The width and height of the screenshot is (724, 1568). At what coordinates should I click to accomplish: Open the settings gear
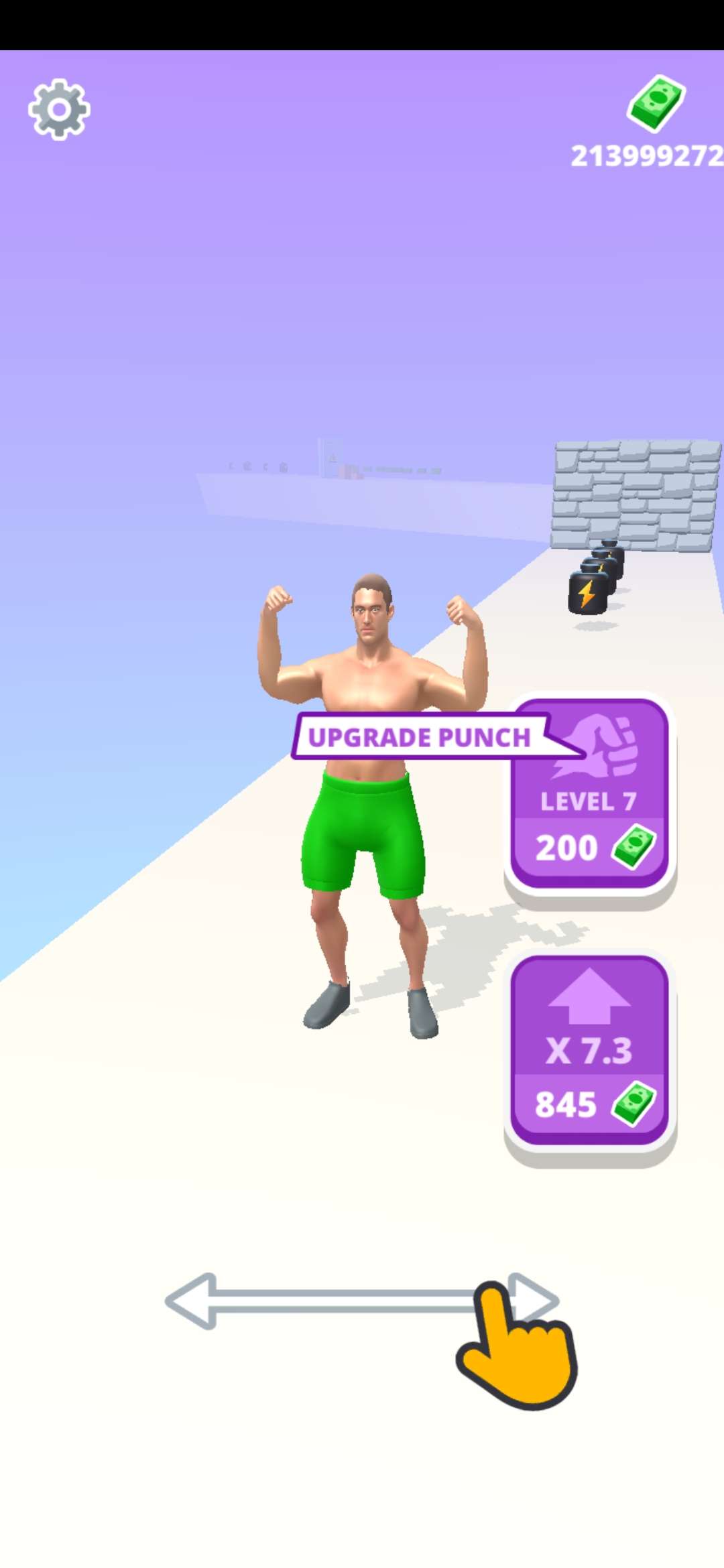[59, 109]
